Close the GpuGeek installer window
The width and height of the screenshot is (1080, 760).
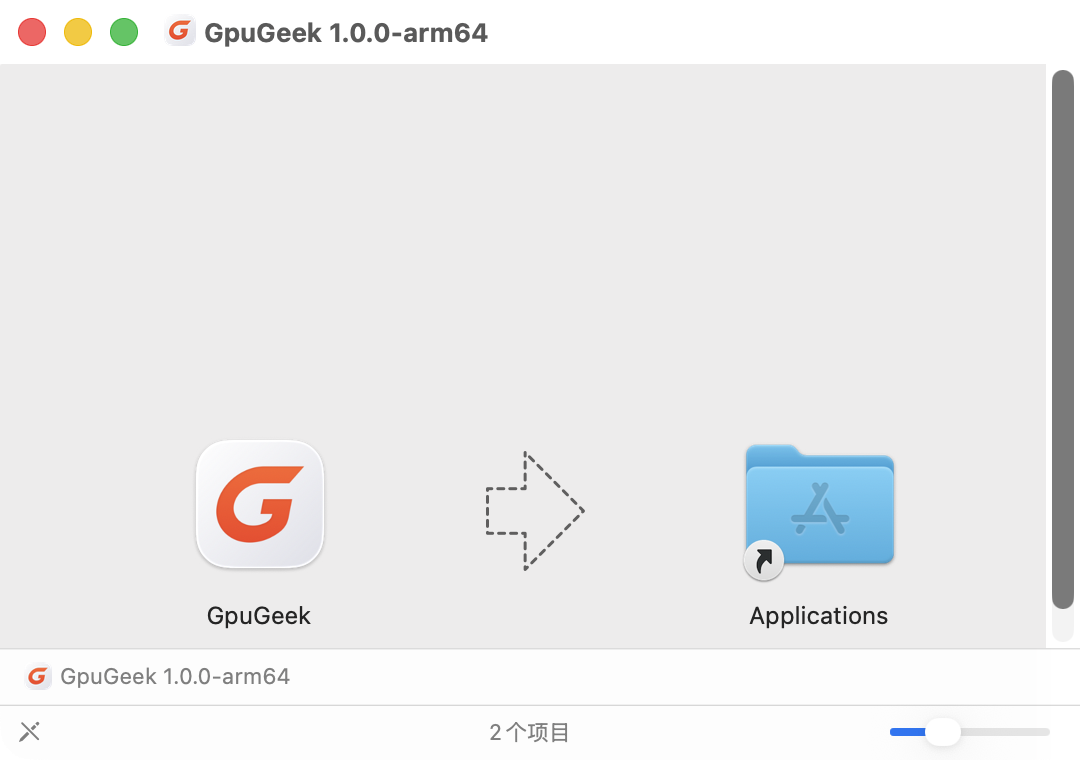tap(32, 32)
